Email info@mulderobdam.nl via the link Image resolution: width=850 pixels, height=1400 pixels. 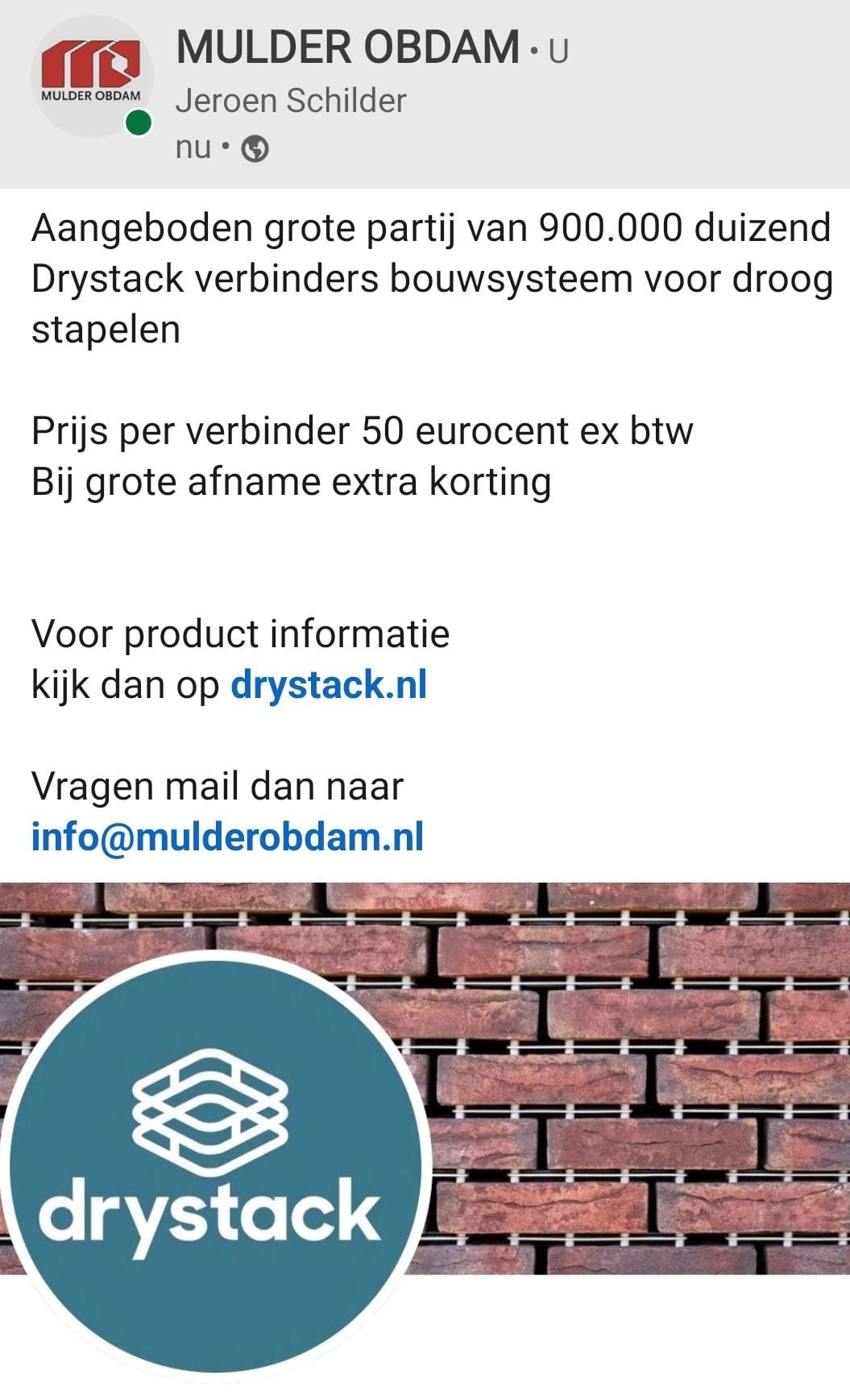[227, 837]
